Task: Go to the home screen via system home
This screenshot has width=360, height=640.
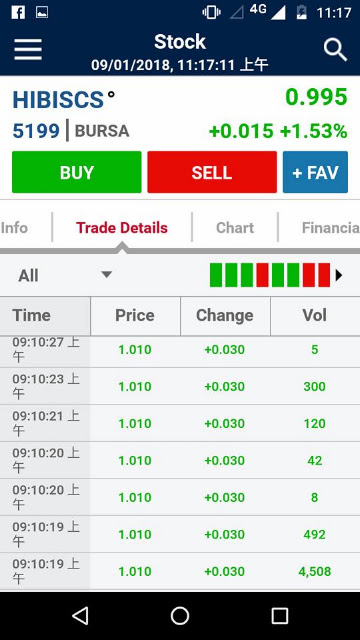Action: tap(180, 616)
